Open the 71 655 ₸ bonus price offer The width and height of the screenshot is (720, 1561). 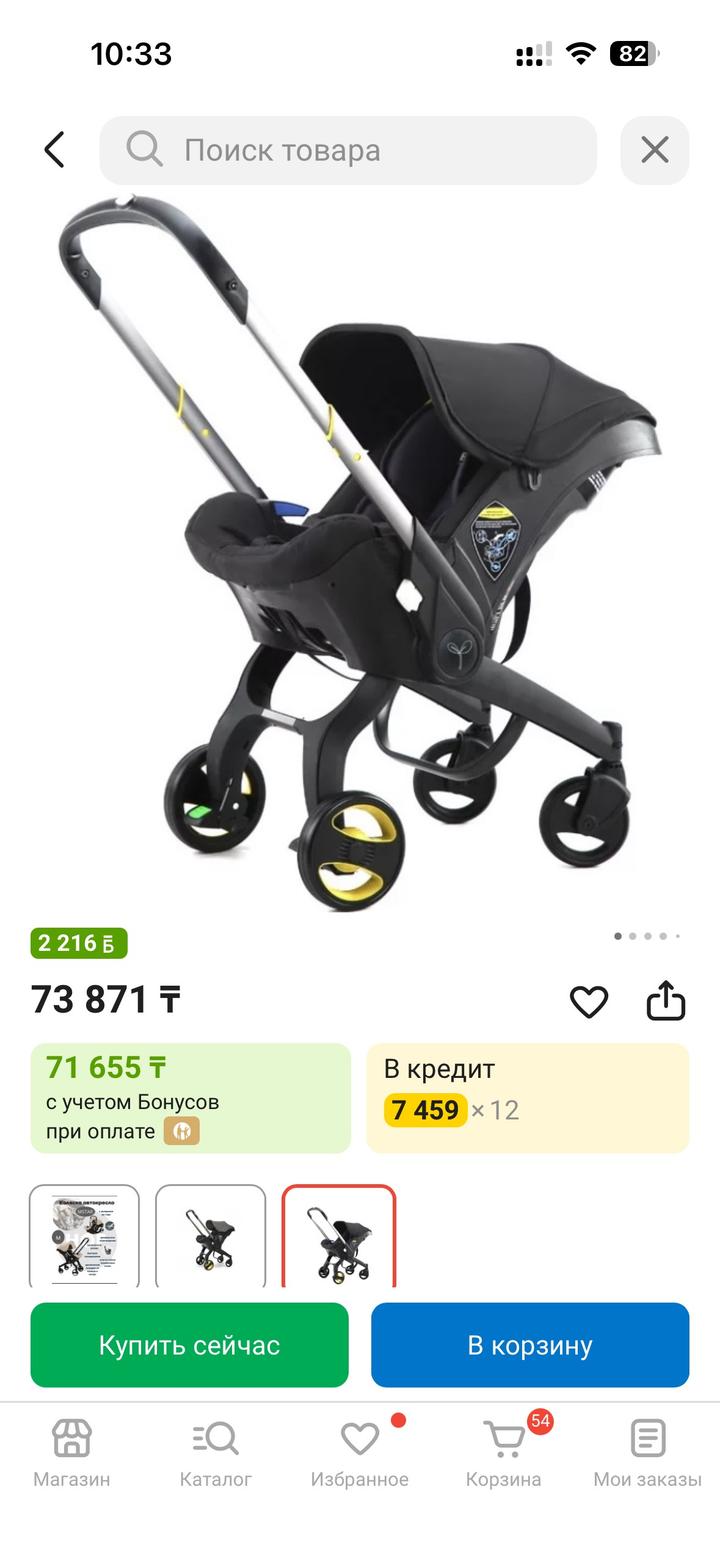(x=190, y=1098)
